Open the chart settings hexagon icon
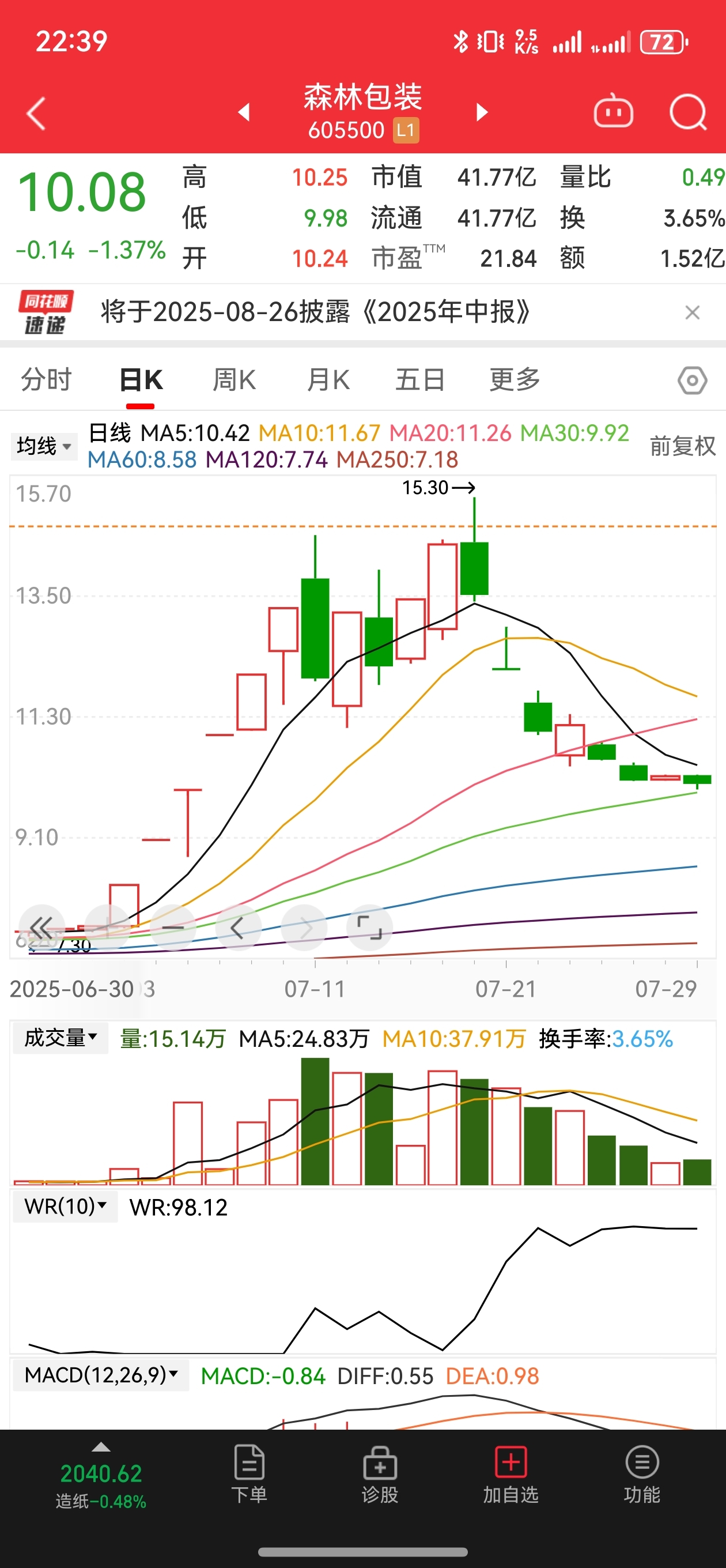Viewport: 726px width, 1568px height. coord(692,381)
